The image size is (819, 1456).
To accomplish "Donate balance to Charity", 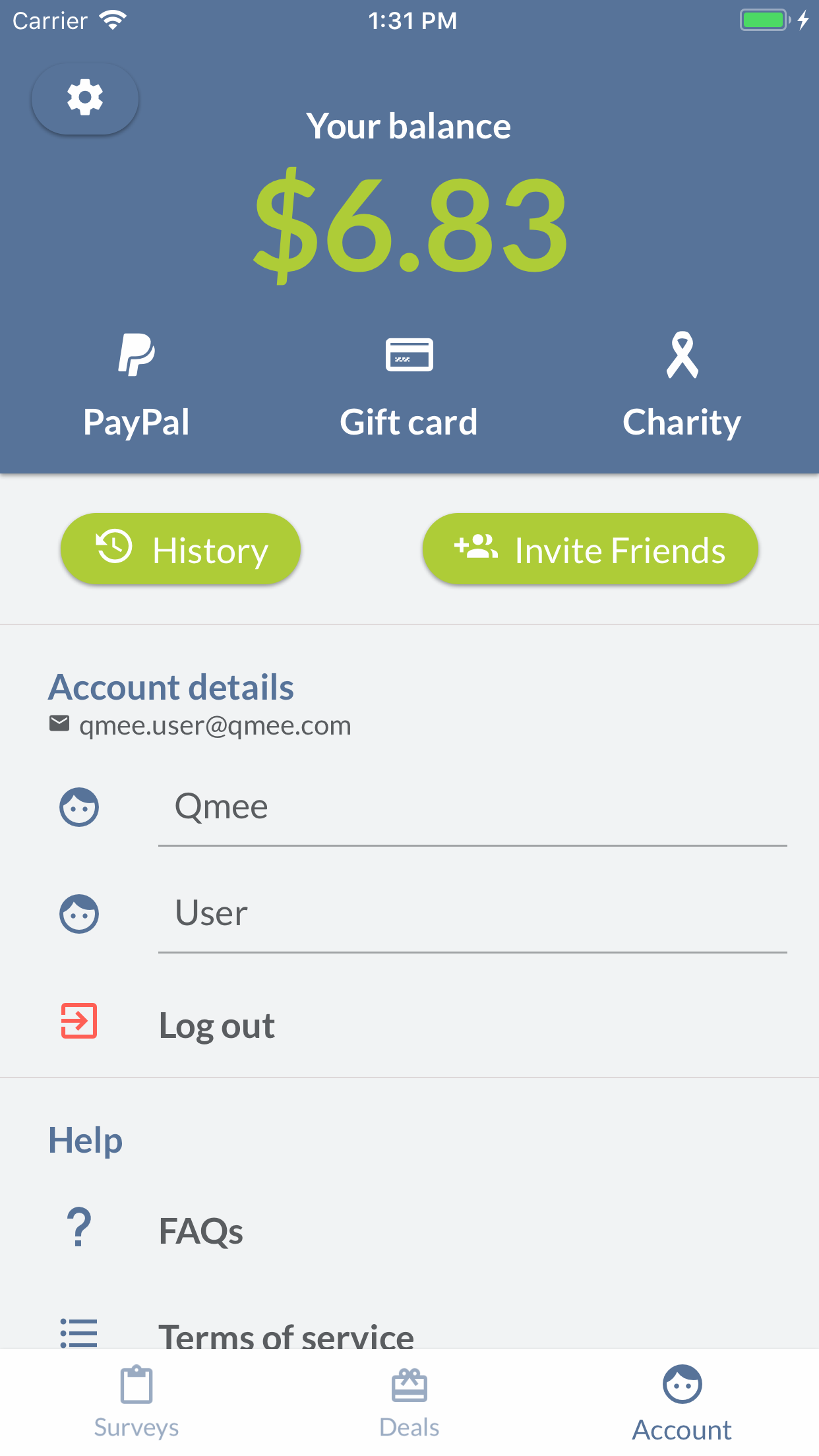I will pos(682,386).
